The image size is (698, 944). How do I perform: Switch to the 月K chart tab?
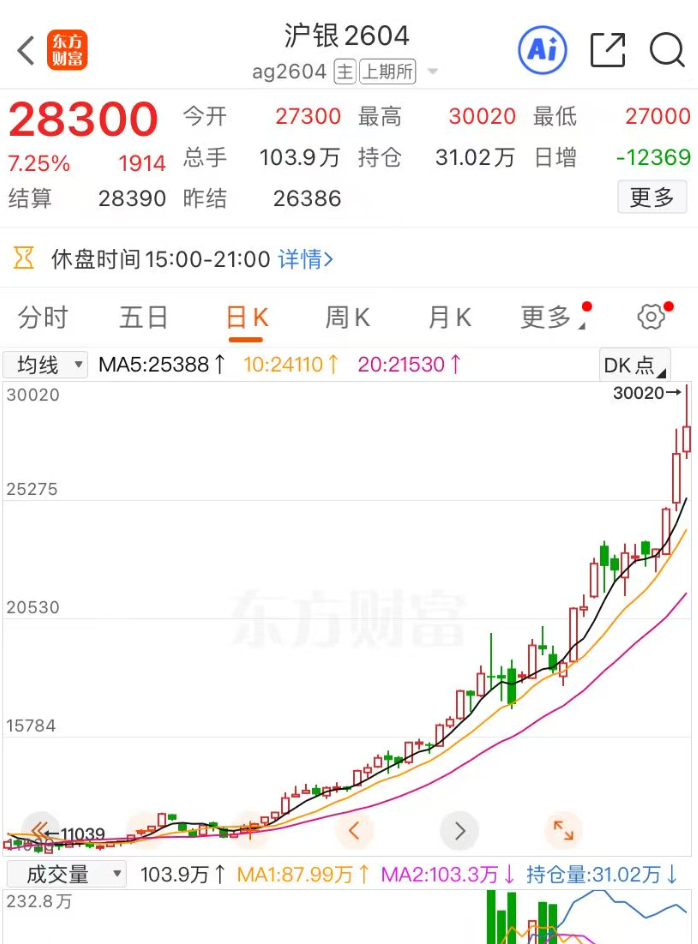(449, 318)
